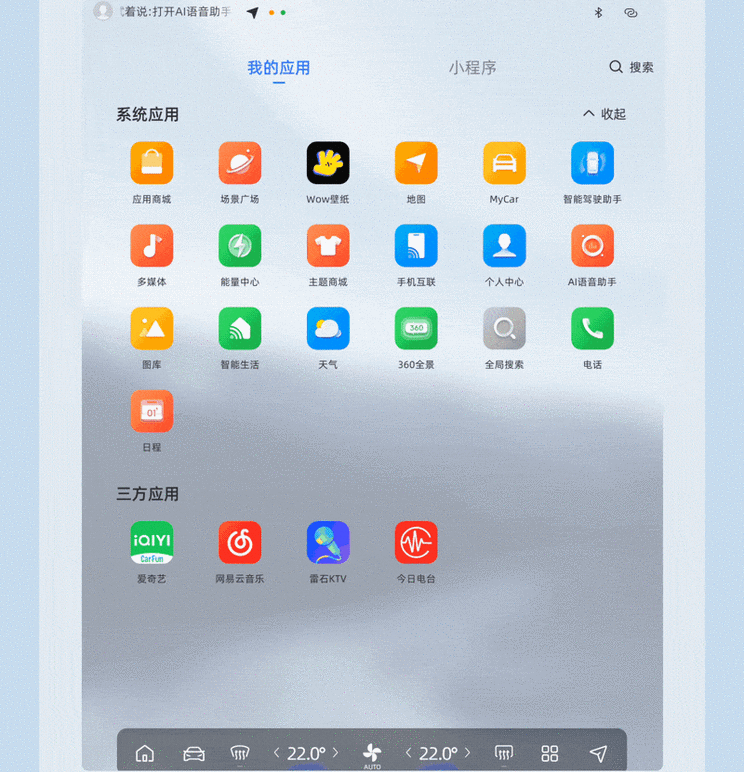
Task: Open 搜索 at top right
Action: point(631,67)
